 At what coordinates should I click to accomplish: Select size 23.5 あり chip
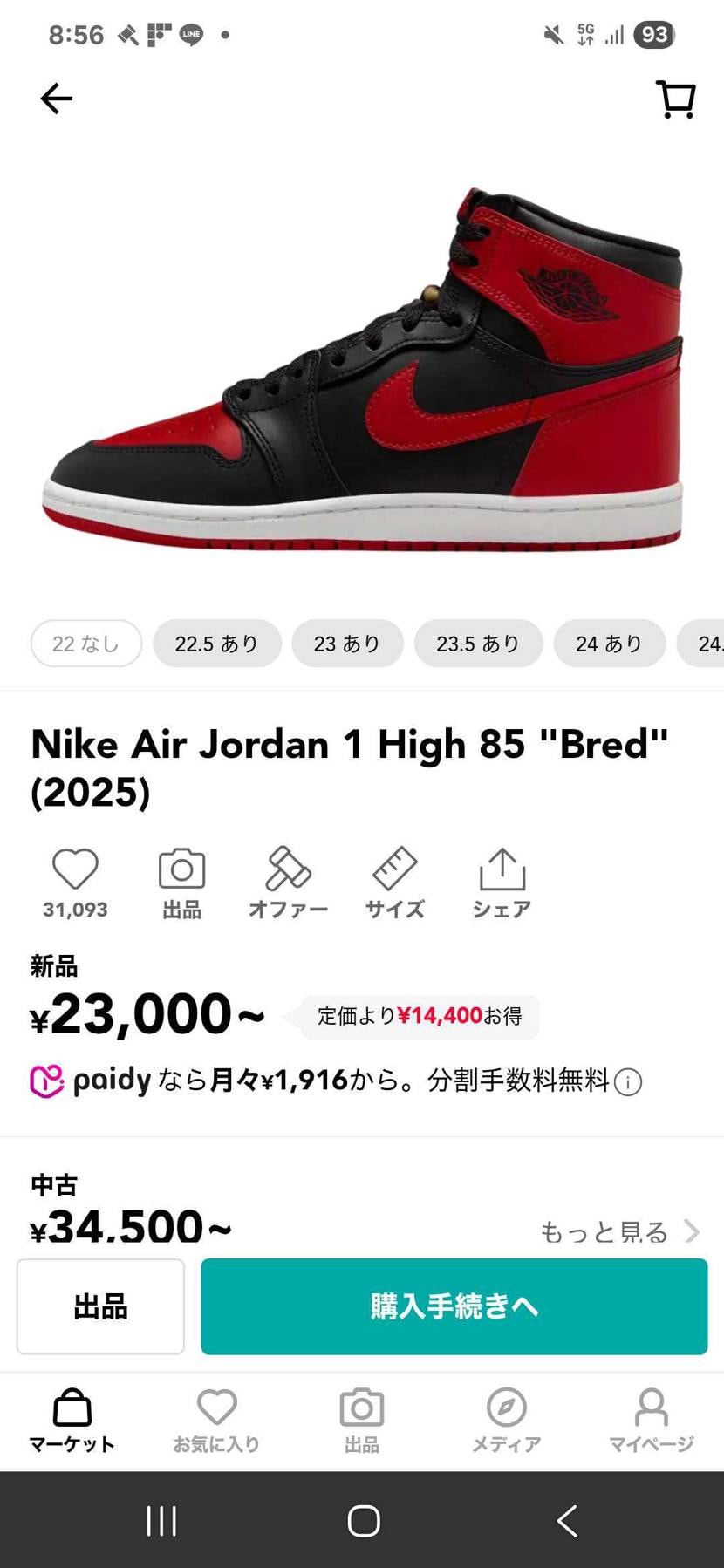click(478, 643)
